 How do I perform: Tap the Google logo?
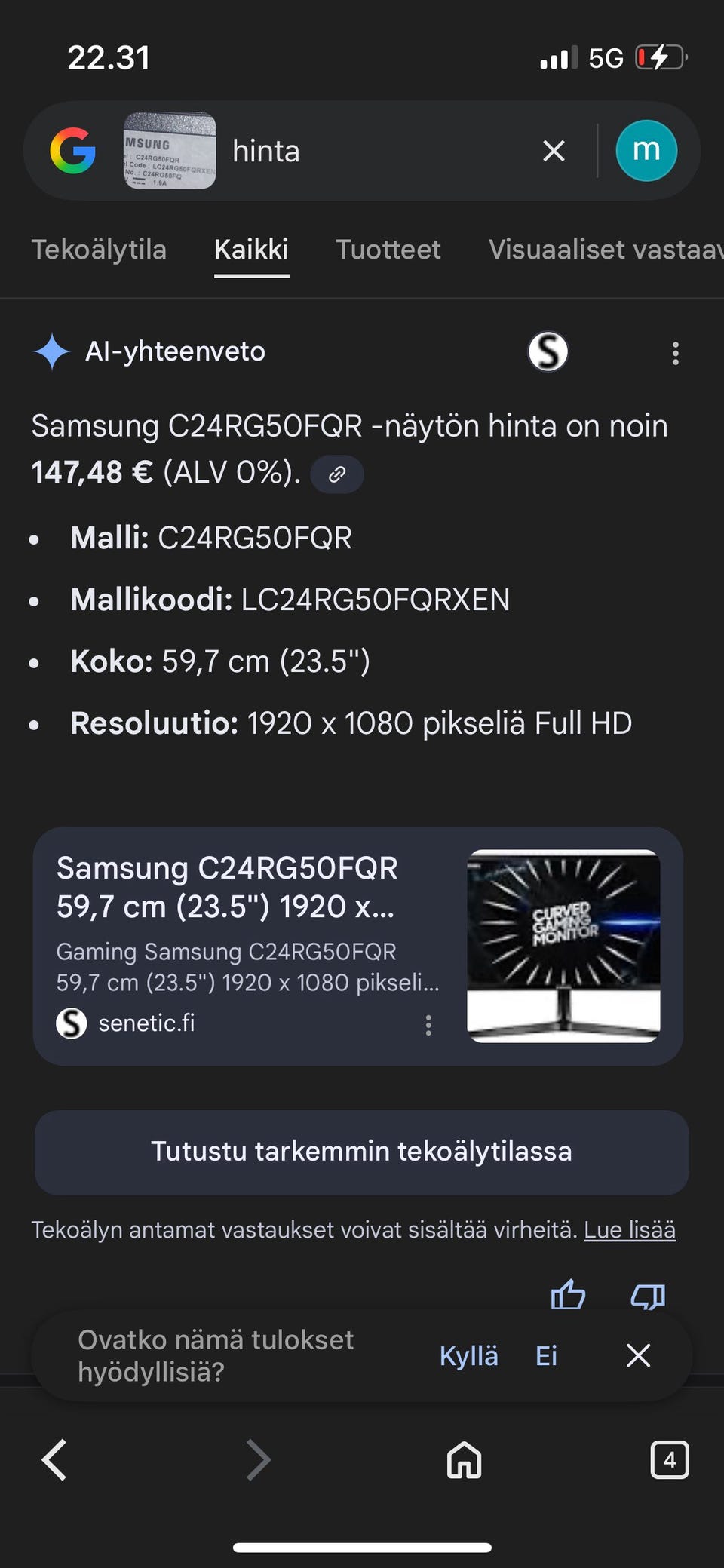tap(73, 151)
